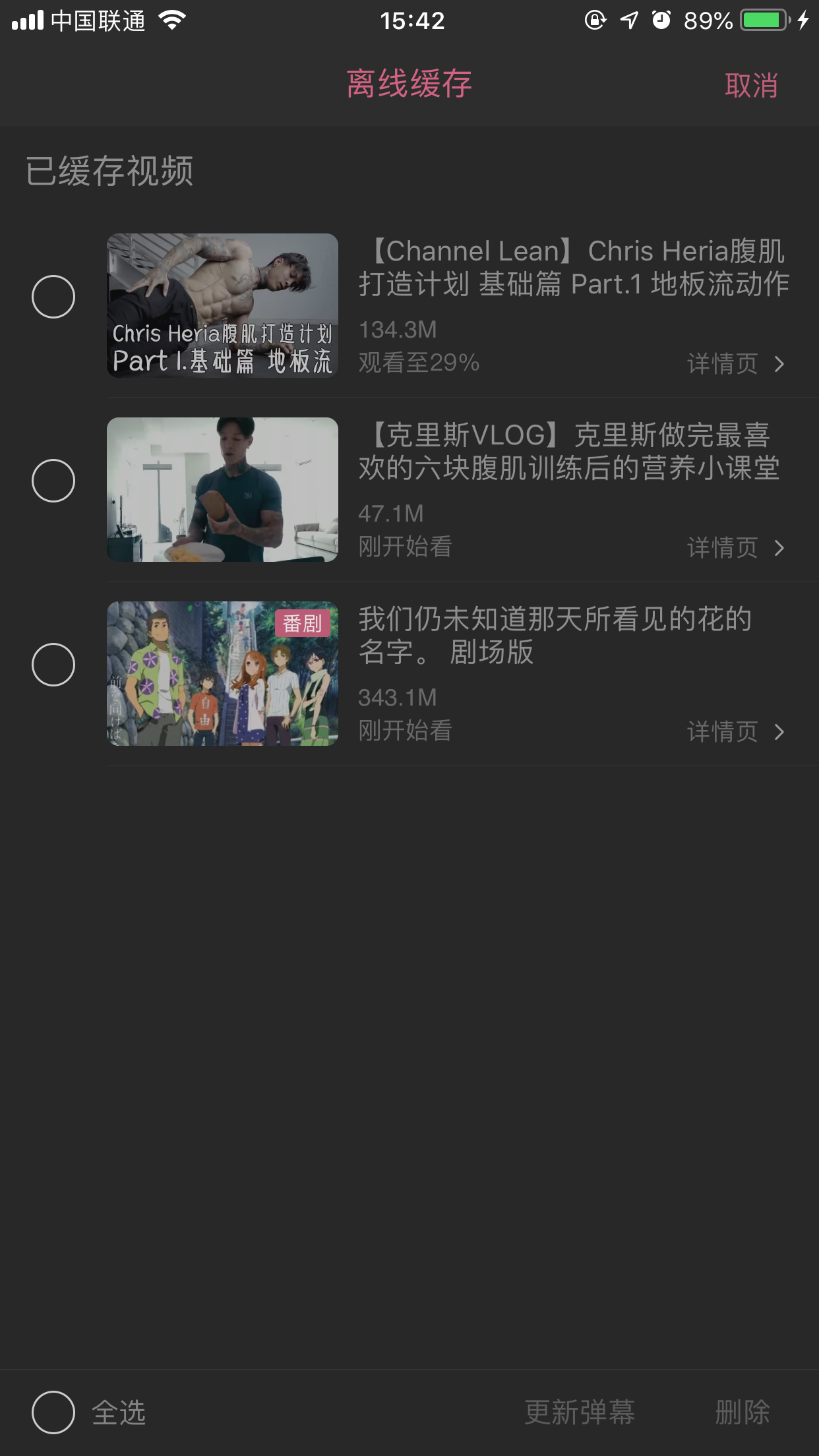Select the Chris Heria 腹肌打造计划 video checkbox

pyautogui.click(x=54, y=297)
